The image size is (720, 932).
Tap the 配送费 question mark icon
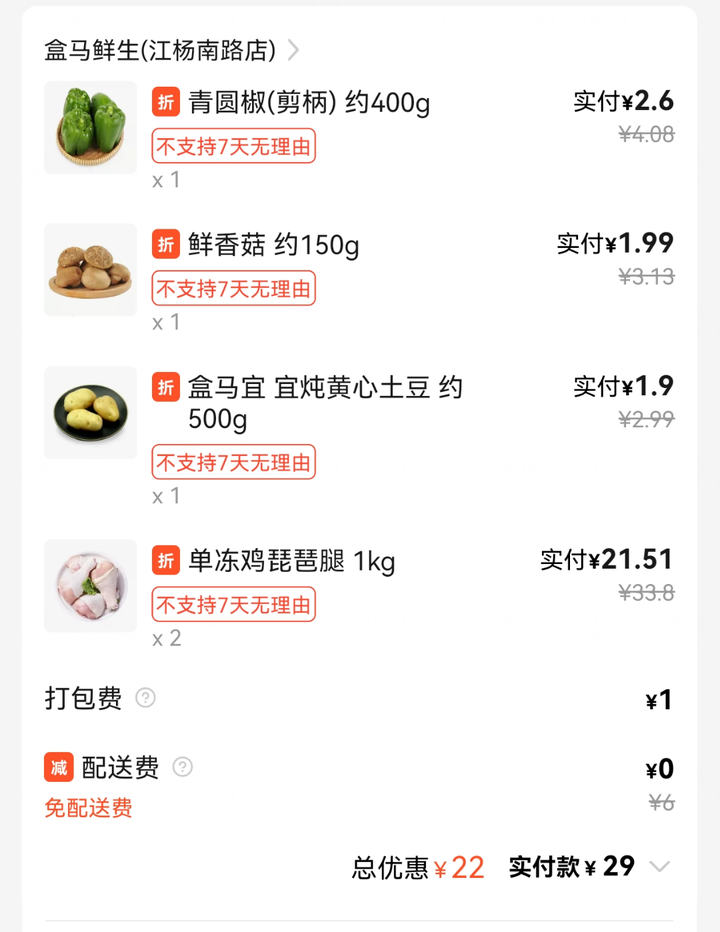182,767
